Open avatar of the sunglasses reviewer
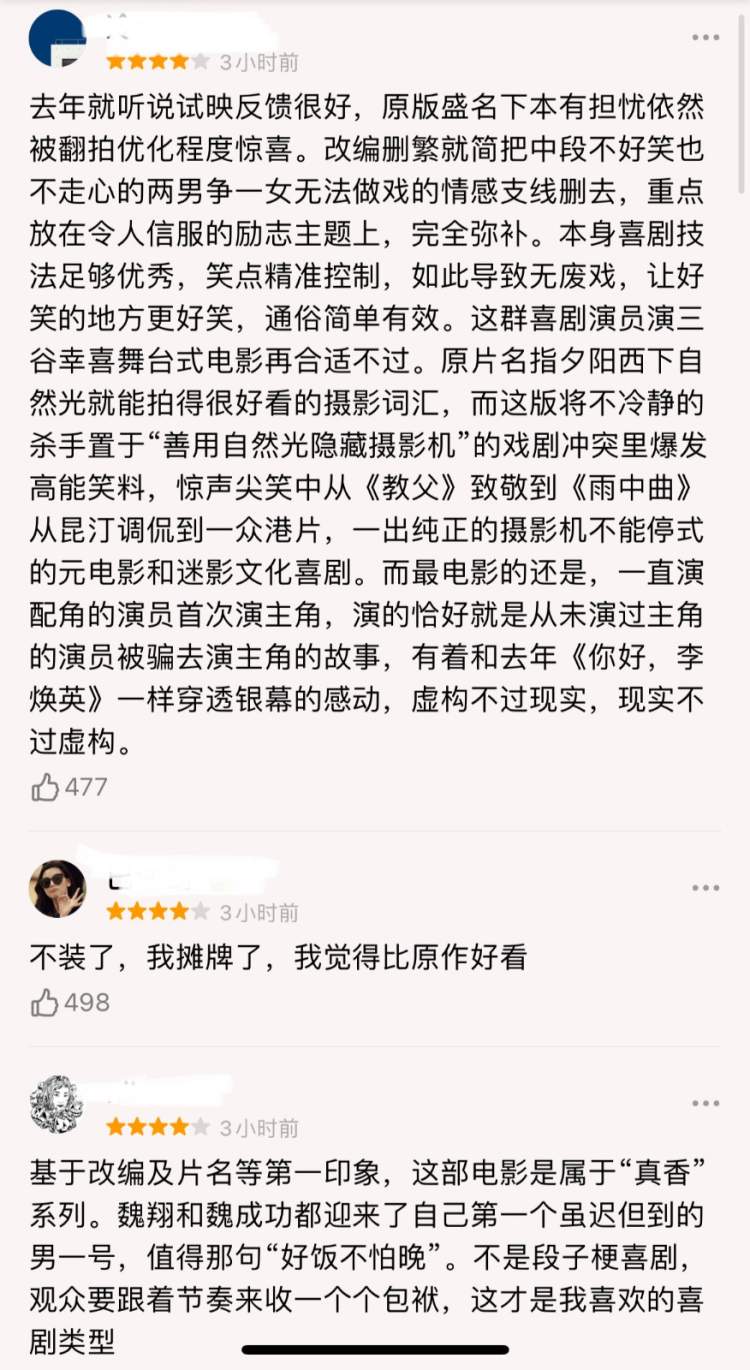This screenshot has width=750, height=1370. pos(57,888)
